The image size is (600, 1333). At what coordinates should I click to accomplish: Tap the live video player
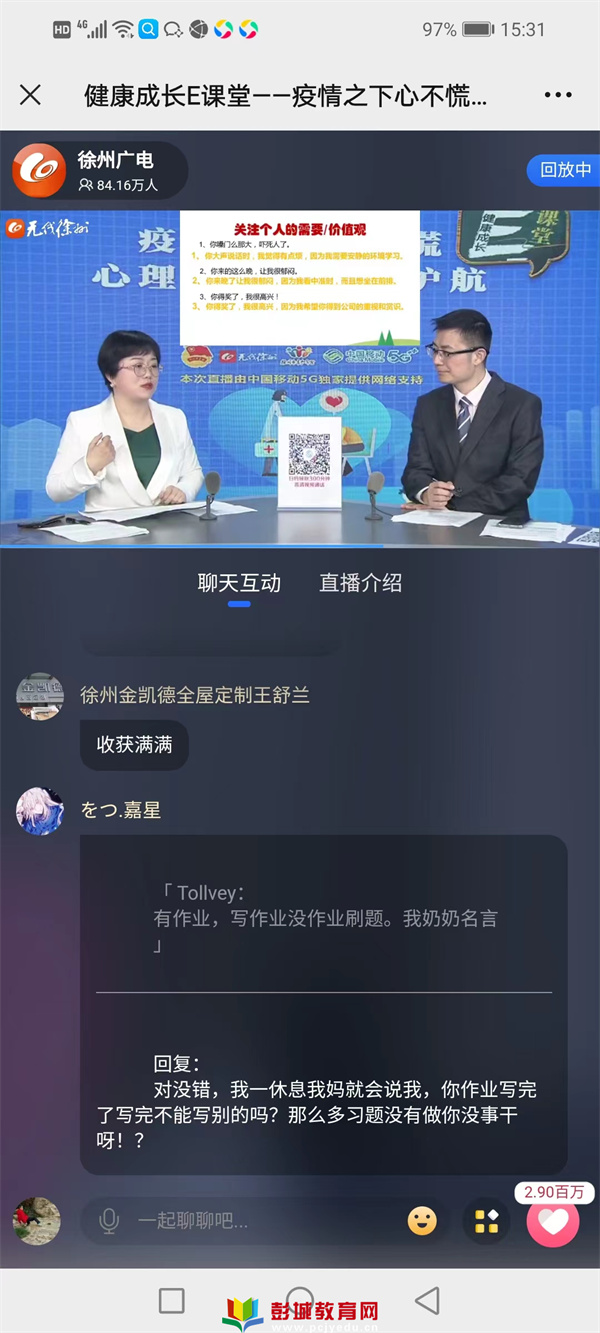click(300, 378)
